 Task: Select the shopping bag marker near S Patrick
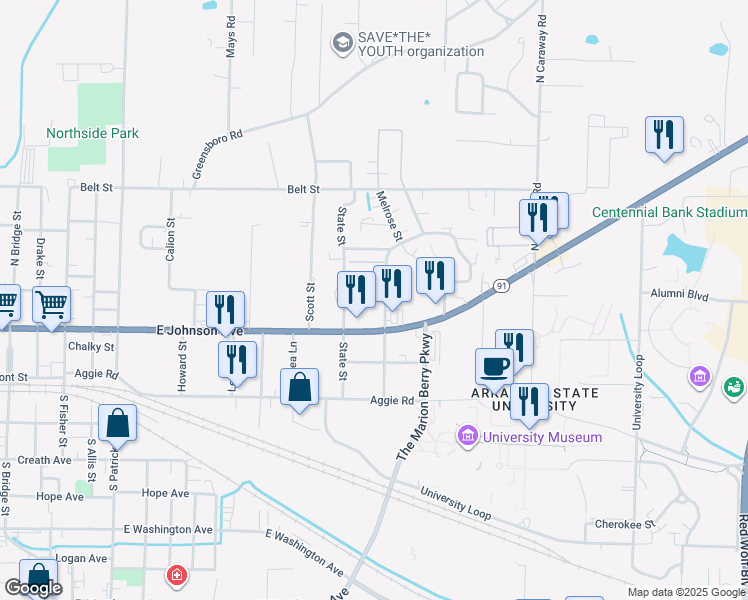pyautogui.click(x=117, y=426)
